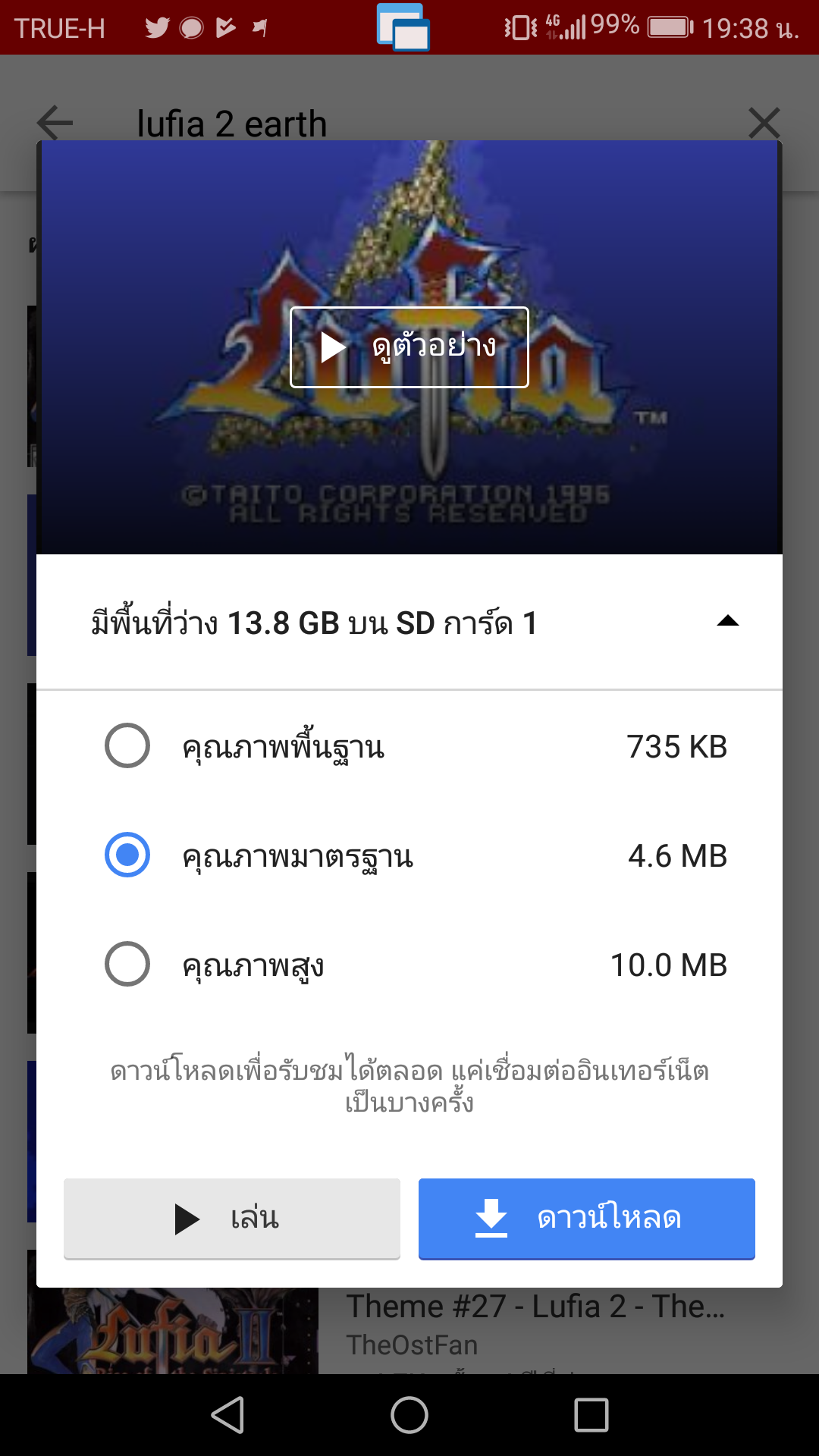
Task: Play the preview with ดูตัวอย่าง button
Action: 409,347
